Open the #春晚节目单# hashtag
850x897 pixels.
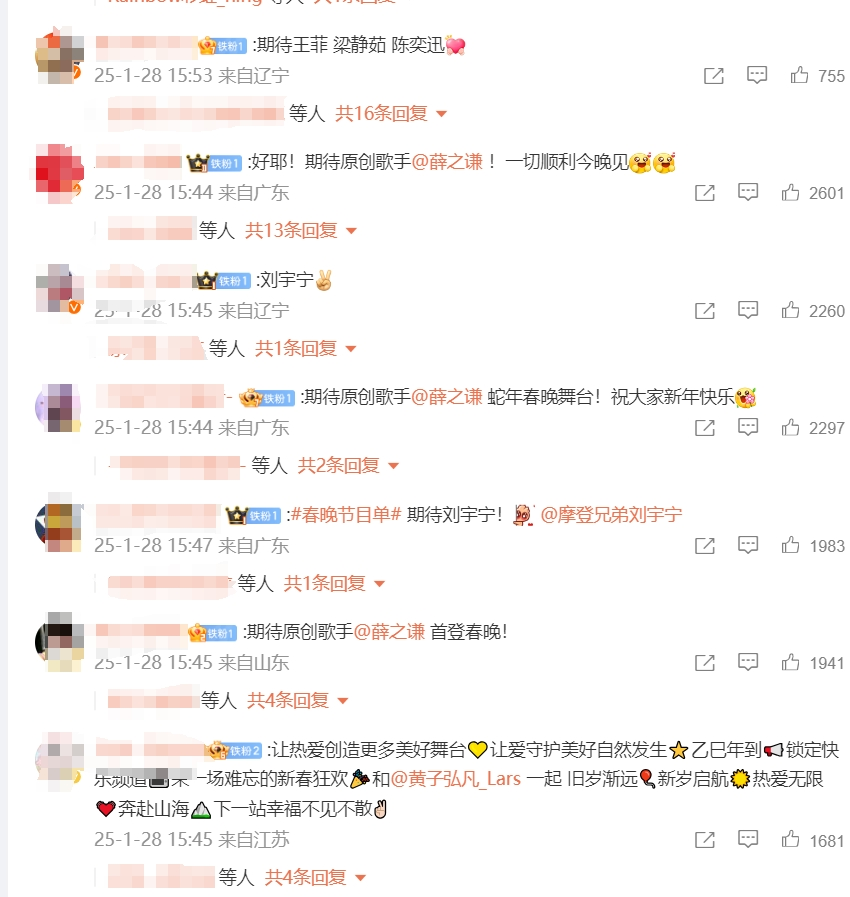[345, 515]
